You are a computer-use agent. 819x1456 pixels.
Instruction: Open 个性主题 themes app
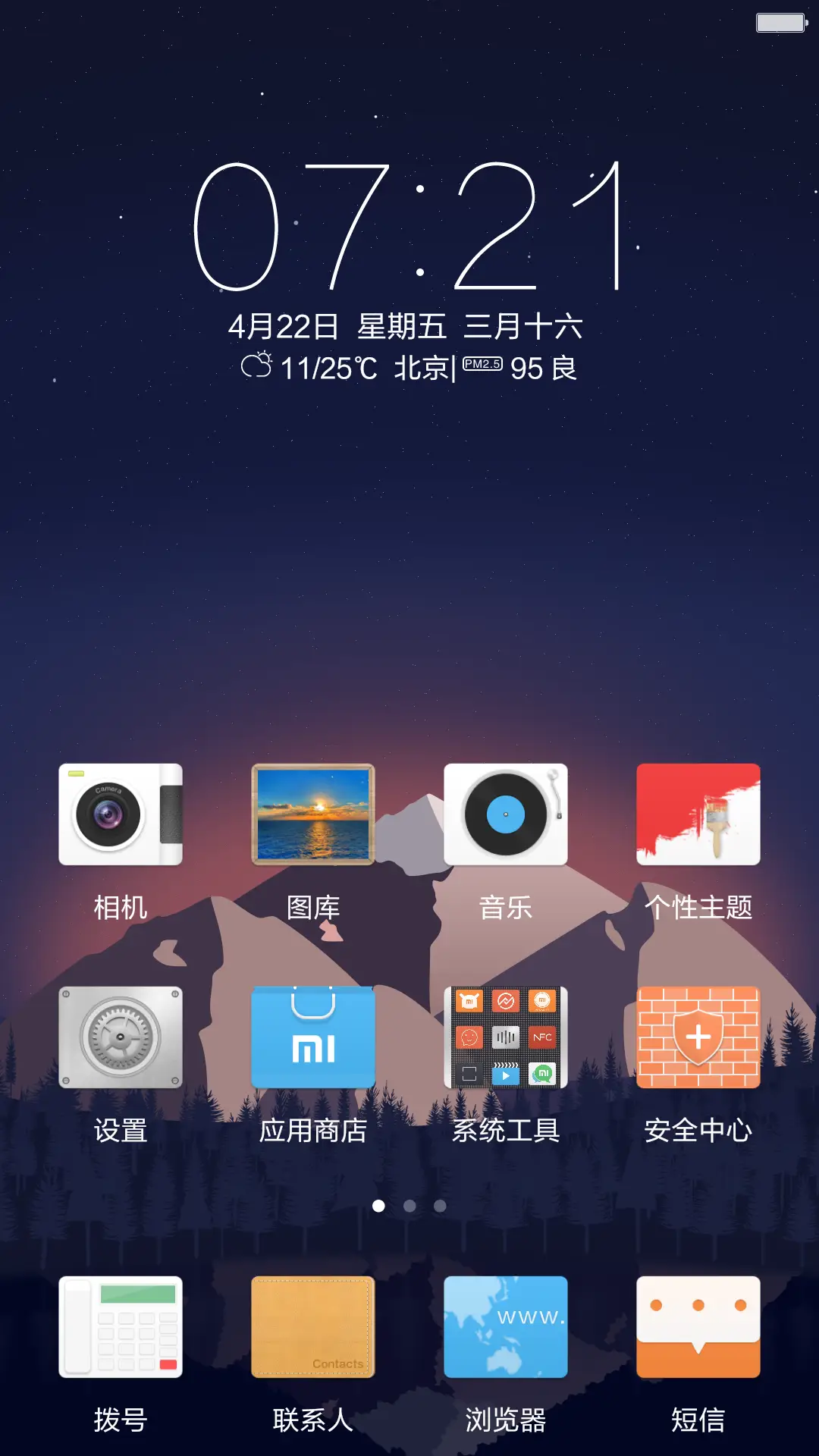point(698,814)
